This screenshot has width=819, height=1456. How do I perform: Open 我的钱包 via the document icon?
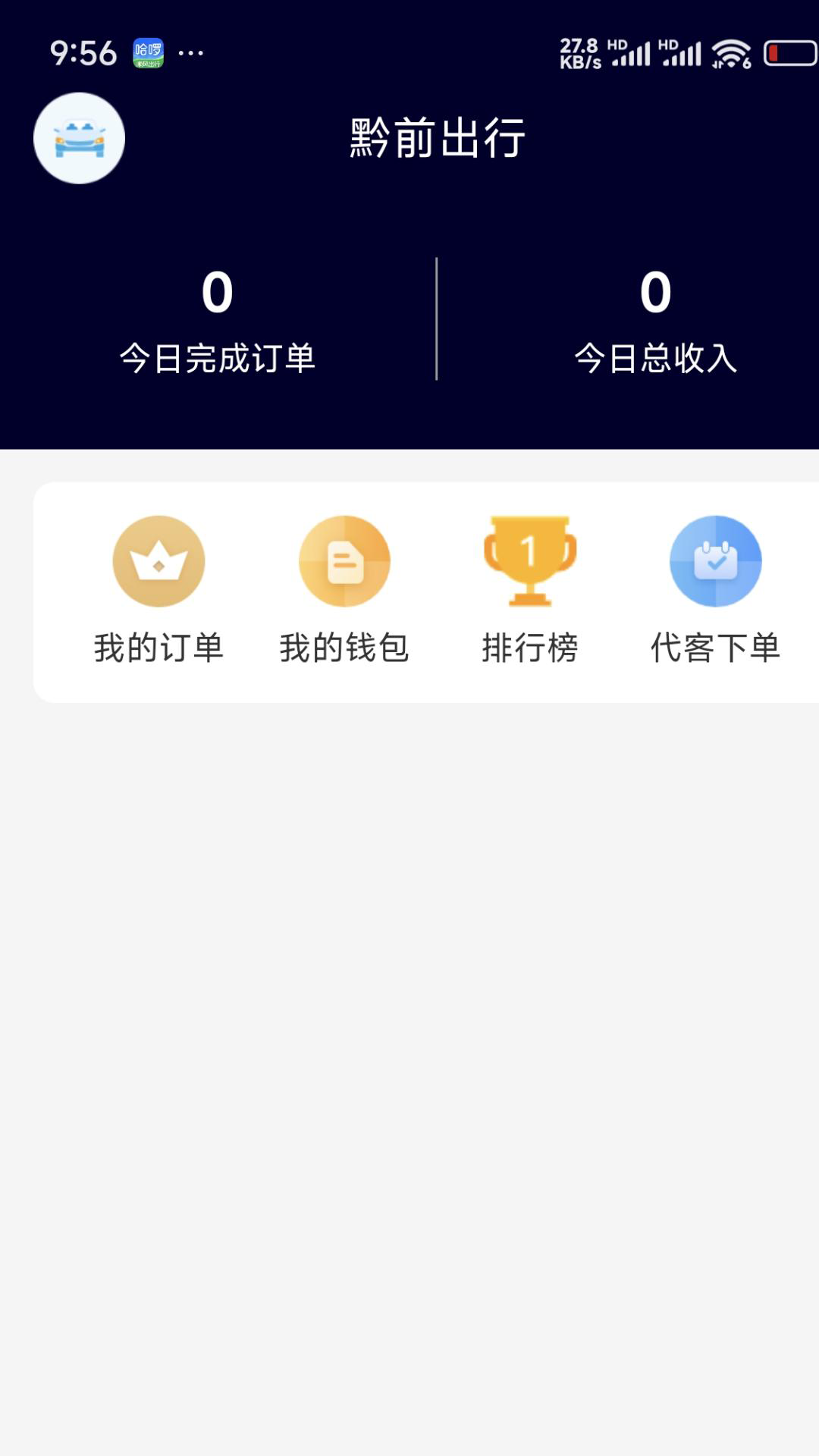[344, 561]
